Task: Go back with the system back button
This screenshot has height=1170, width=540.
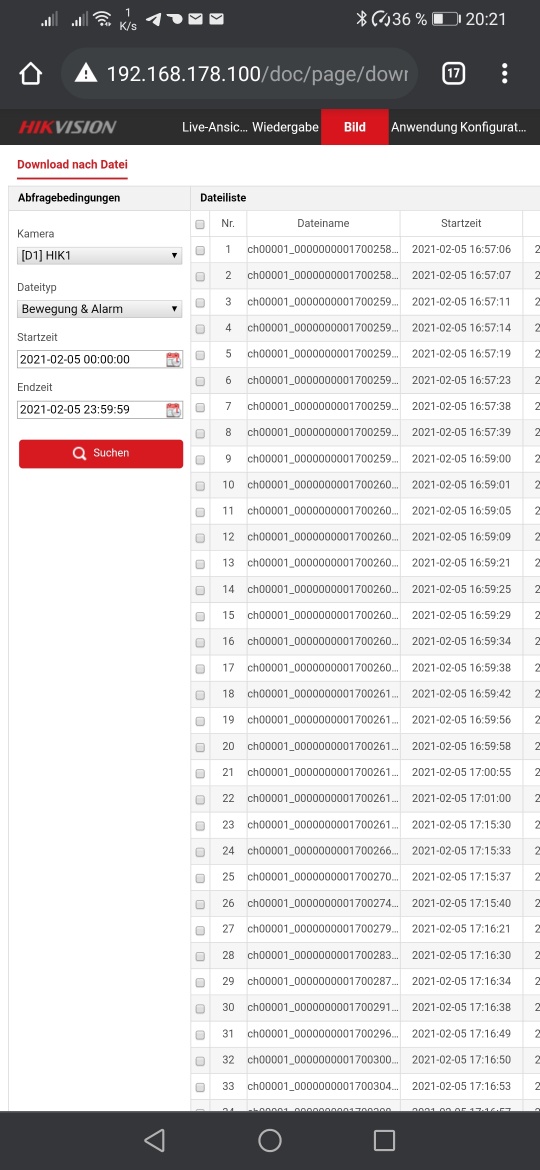Action: [x=154, y=1139]
